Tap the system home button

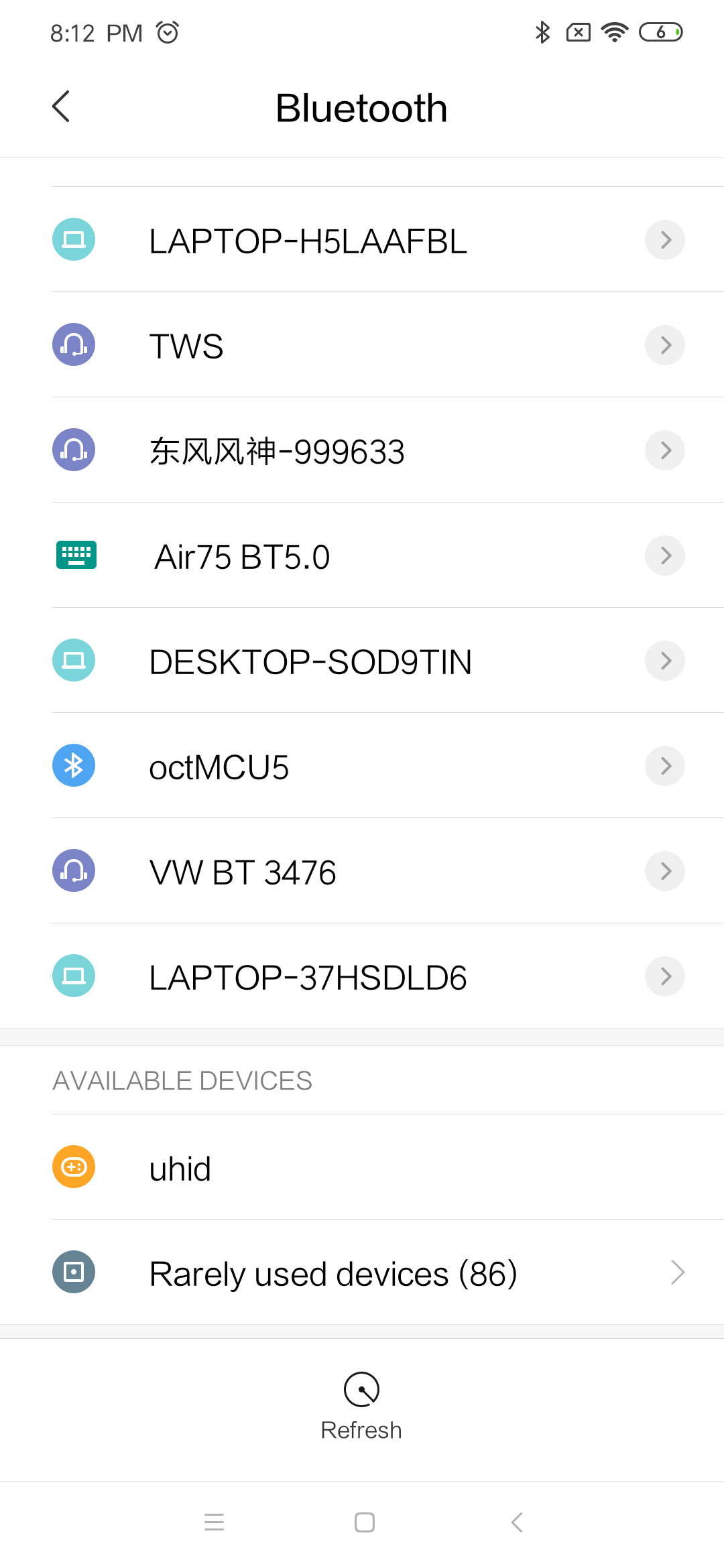point(364,1522)
